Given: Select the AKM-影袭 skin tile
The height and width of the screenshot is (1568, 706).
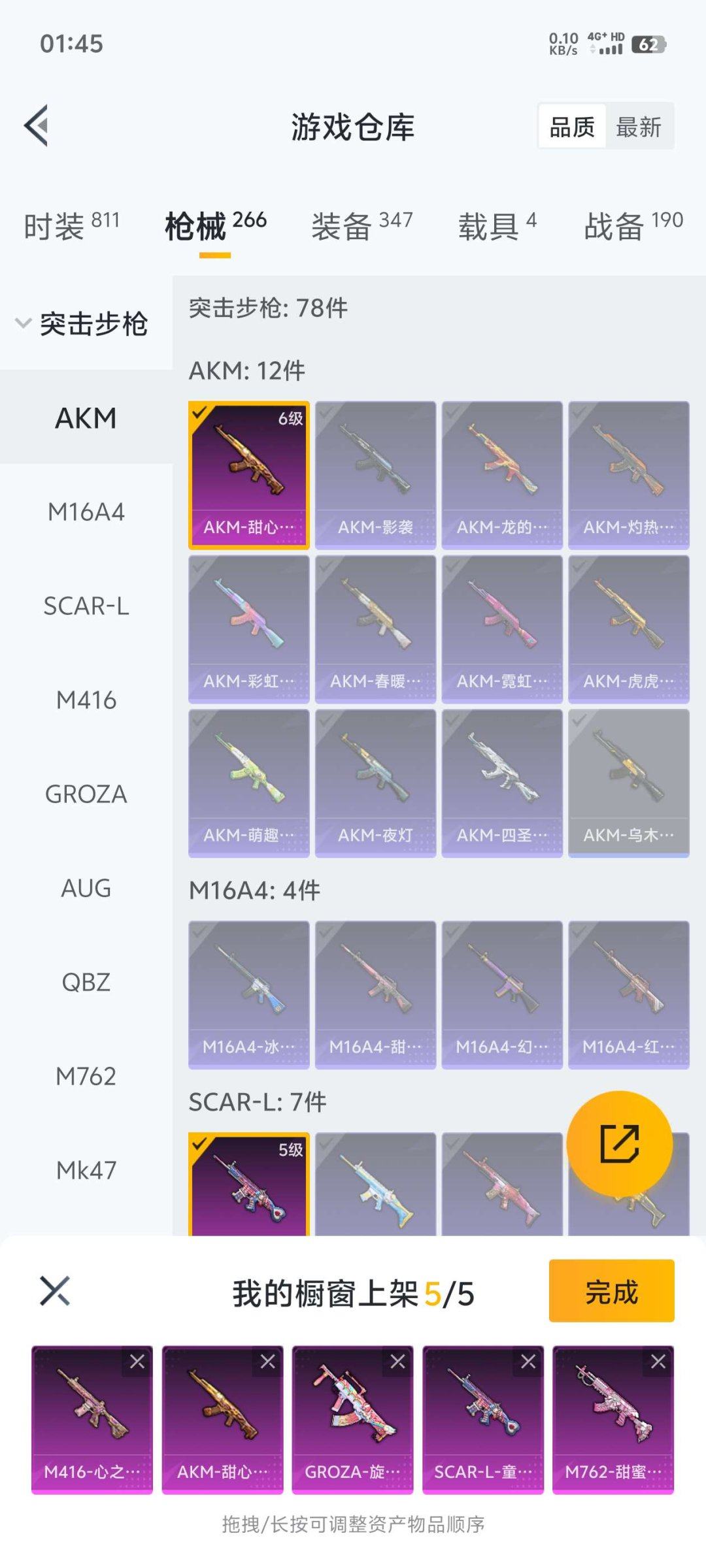Looking at the screenshot, I should [375, 474].
